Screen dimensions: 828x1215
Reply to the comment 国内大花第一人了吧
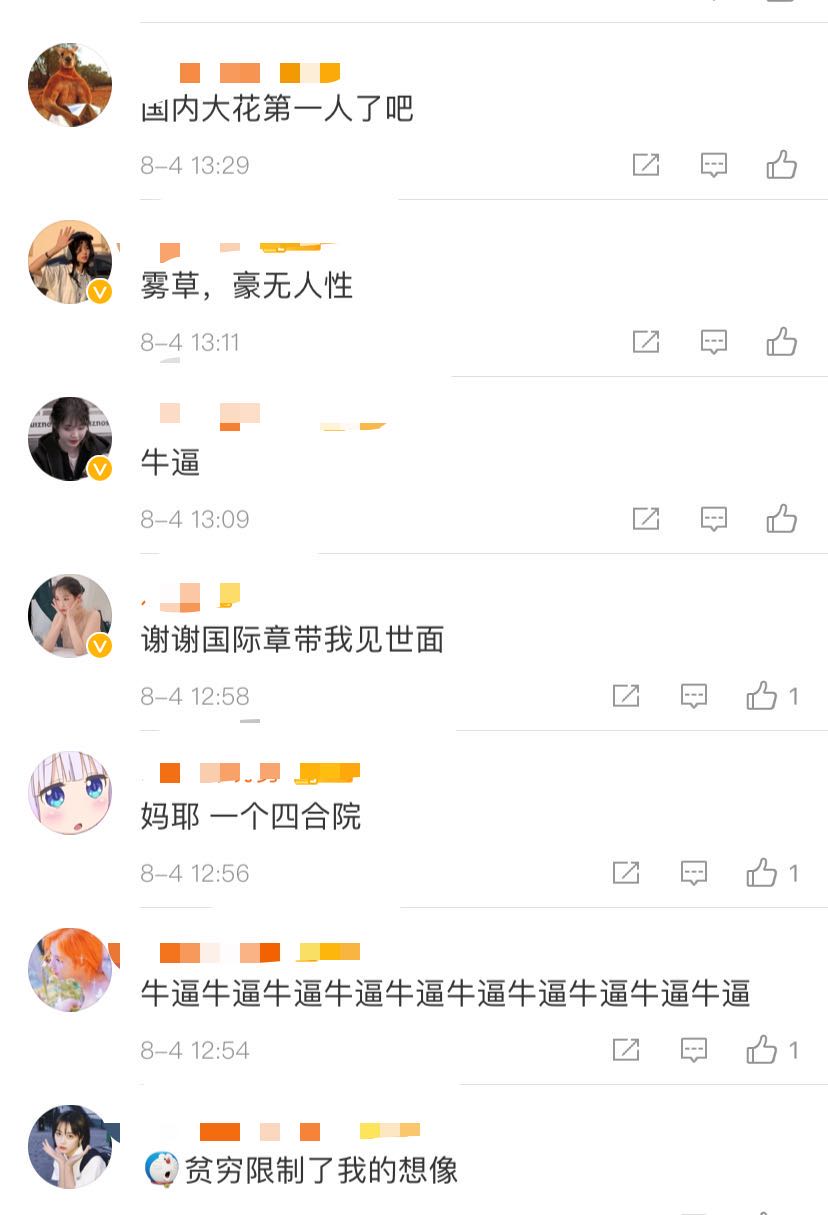point(713,165)
